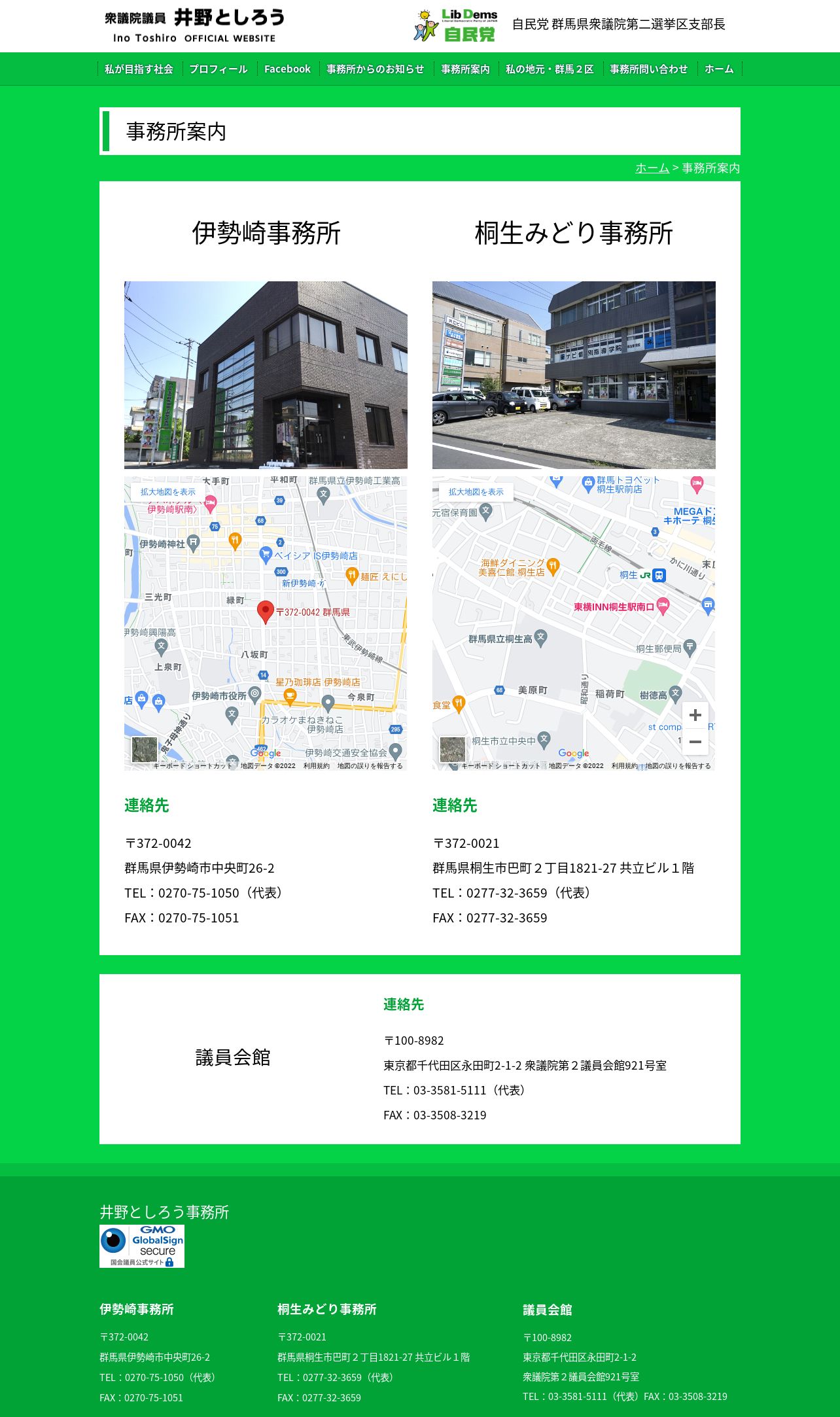840x1417 pixels.
Task: Switch 桐生 map to satellite view
Action: click(453, 750)
